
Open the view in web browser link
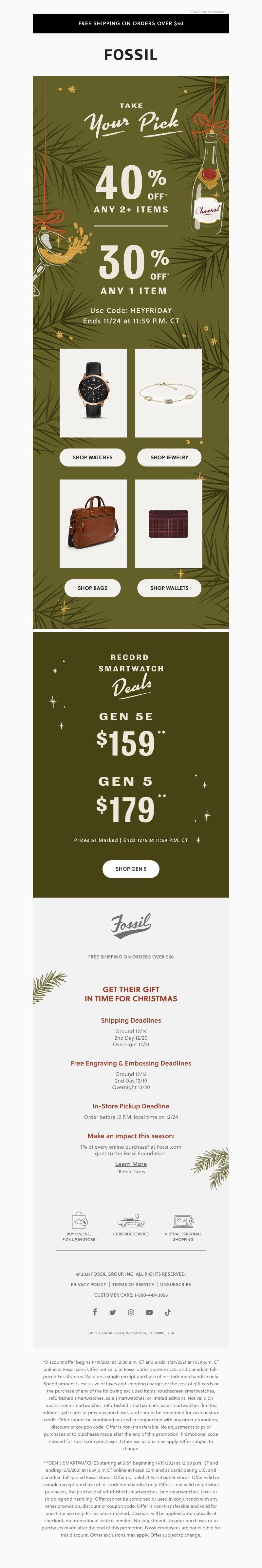click(207, 11)
